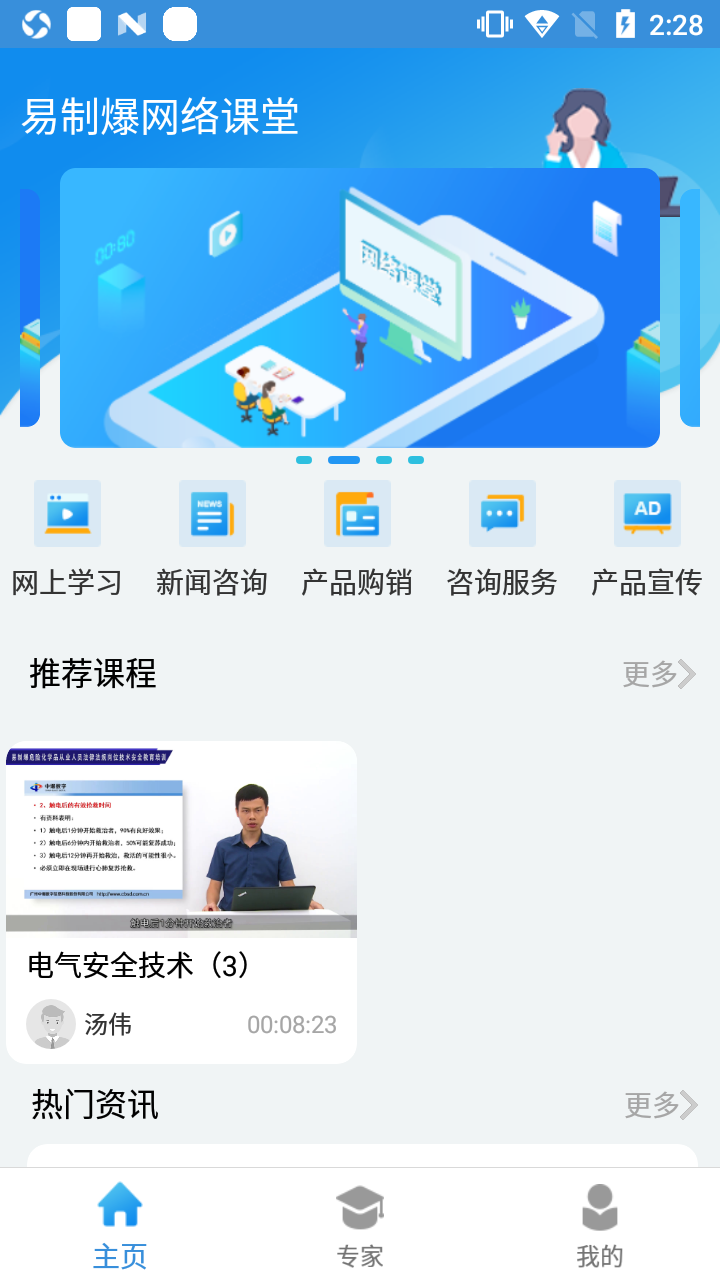Switch to the 专家 tab

[360, 1225]
